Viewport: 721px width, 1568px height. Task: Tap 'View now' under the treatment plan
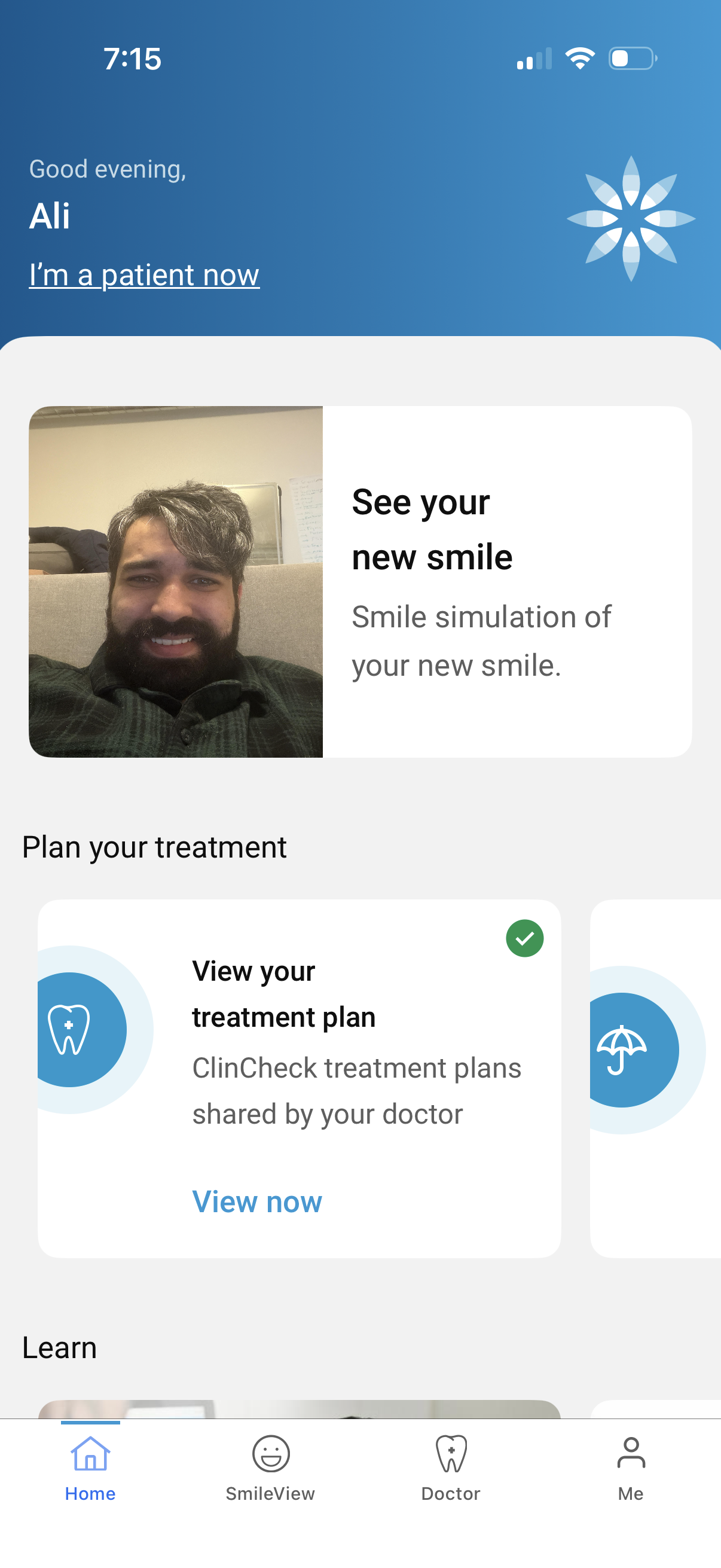256,1201
